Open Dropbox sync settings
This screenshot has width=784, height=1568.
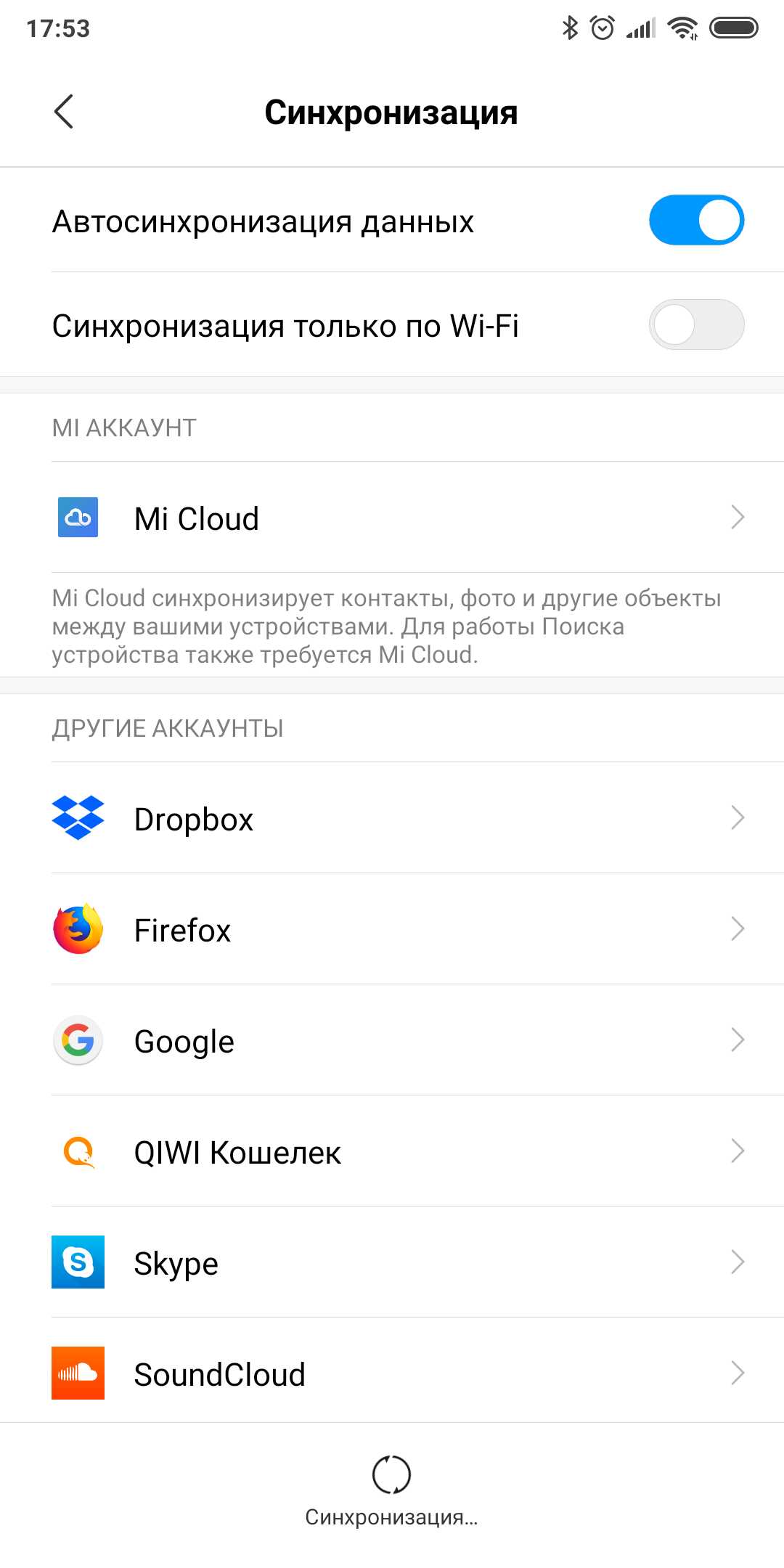tap(392, 818)
